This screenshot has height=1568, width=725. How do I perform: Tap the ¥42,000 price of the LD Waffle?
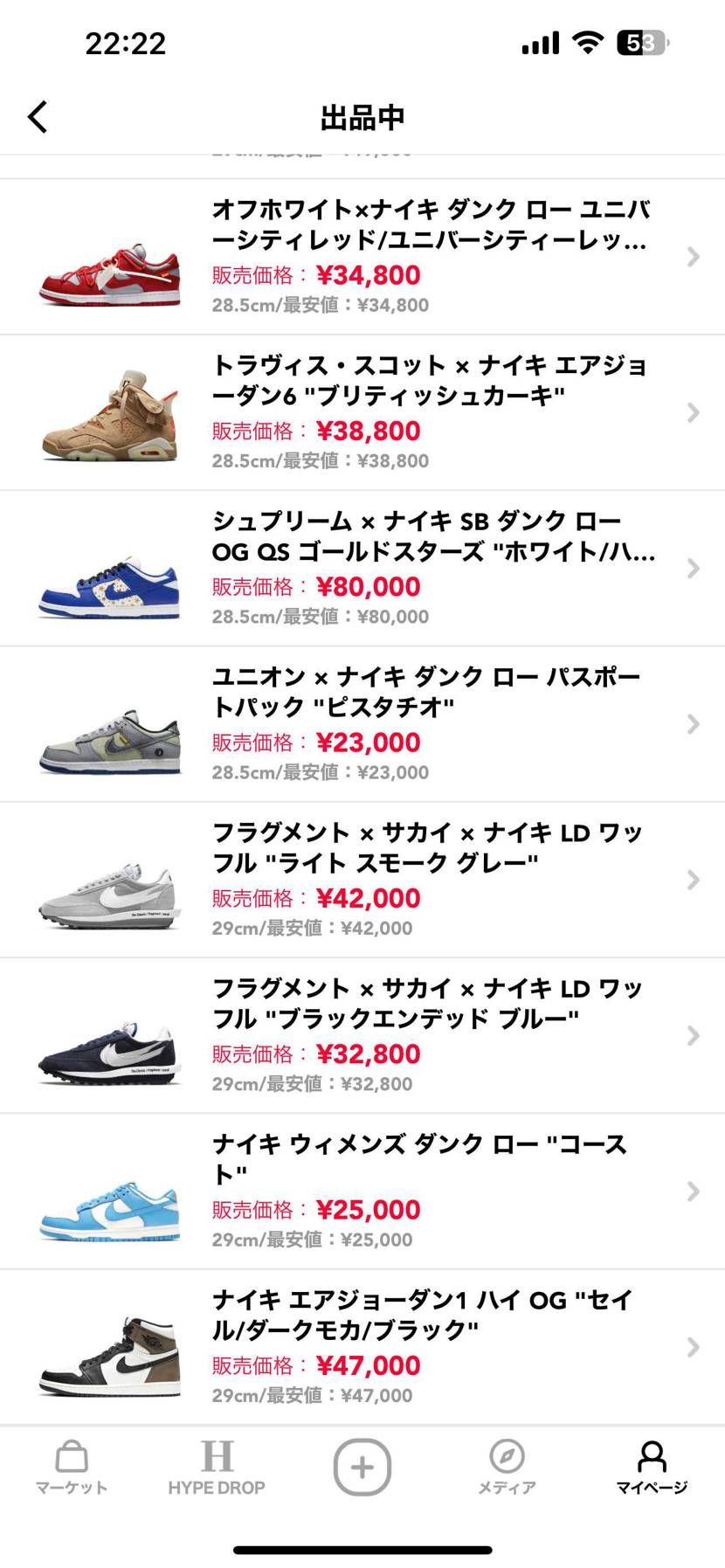(x=367, y=898)
